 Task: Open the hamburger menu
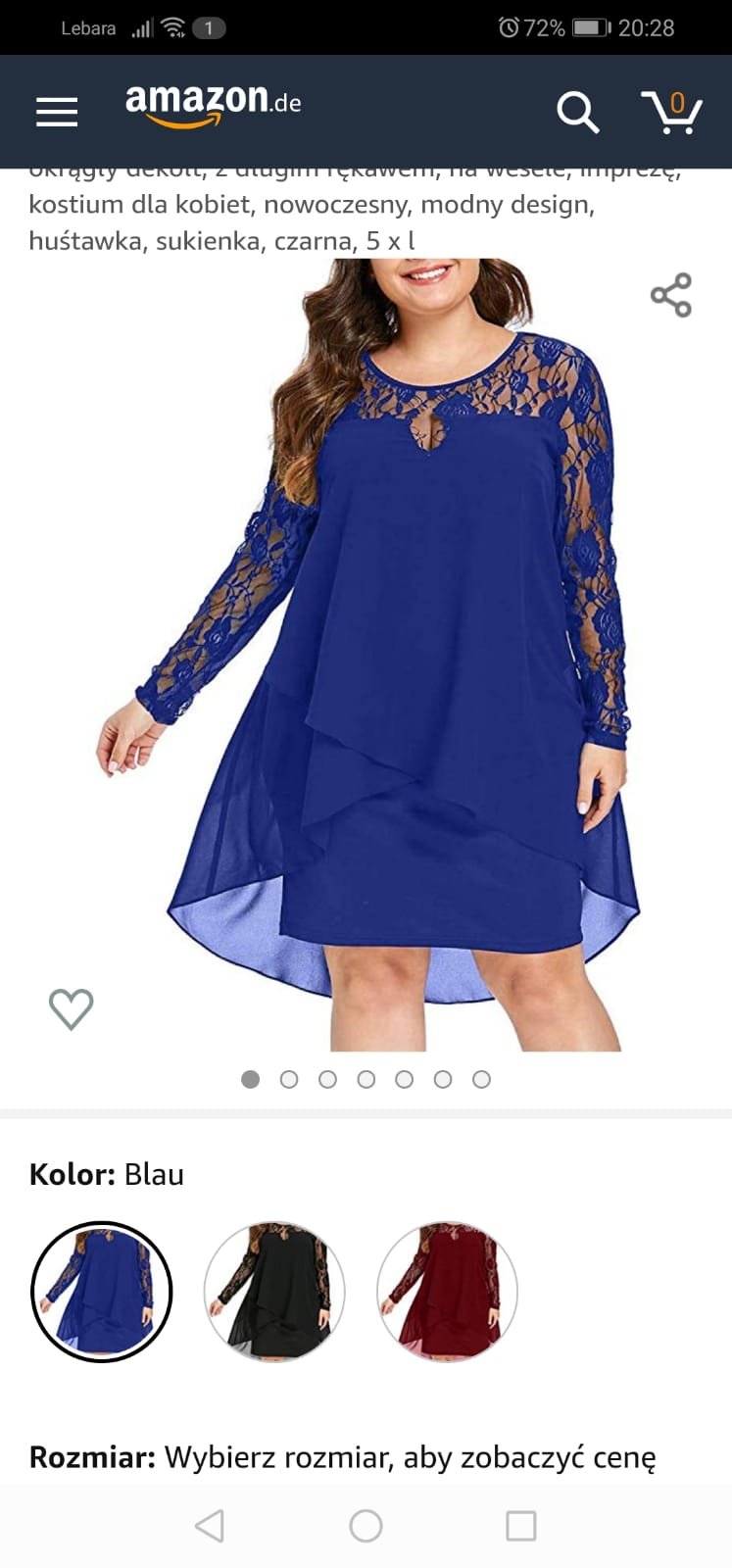point(57,112)
